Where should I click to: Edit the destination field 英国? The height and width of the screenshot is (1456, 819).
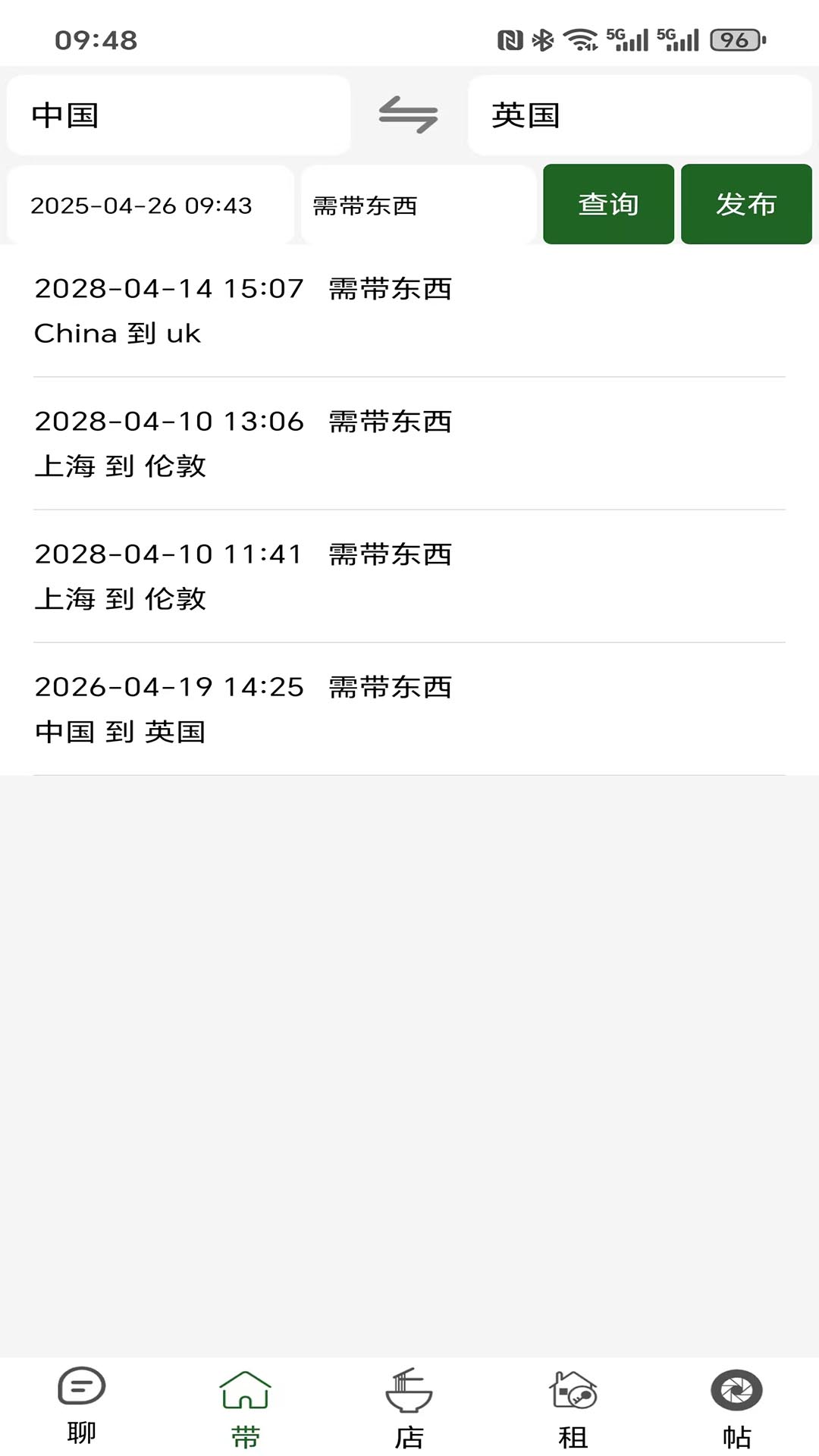coord(639,115)
